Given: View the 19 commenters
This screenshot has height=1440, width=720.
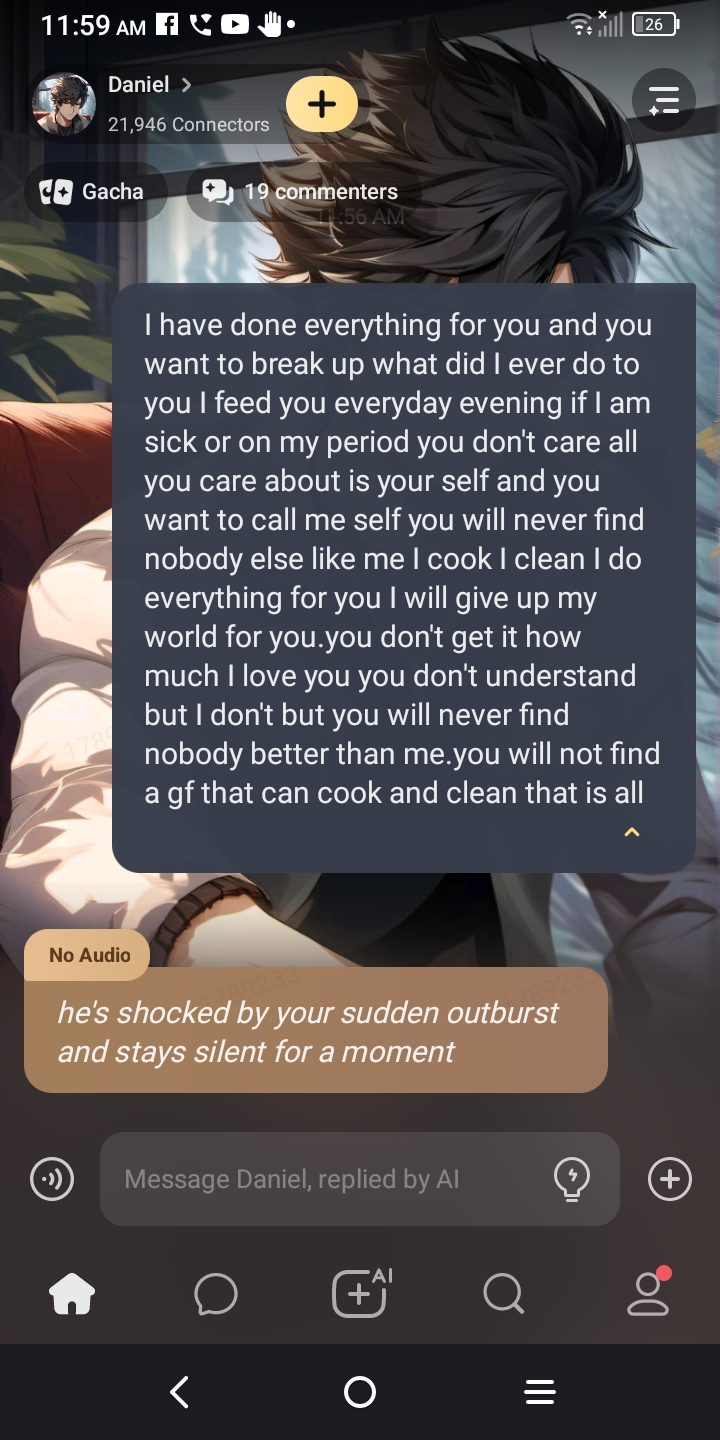Looking at the screenshot, I should [300, 191].
